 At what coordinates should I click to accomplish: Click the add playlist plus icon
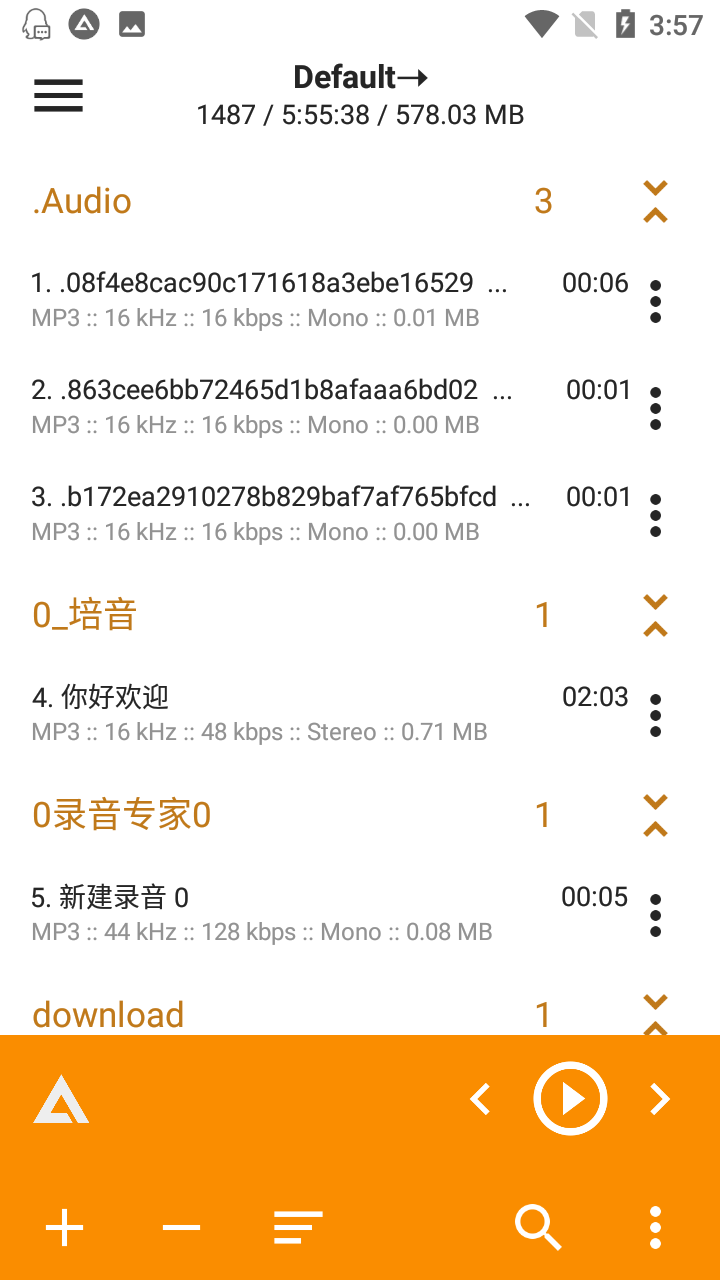point(64,1227)
